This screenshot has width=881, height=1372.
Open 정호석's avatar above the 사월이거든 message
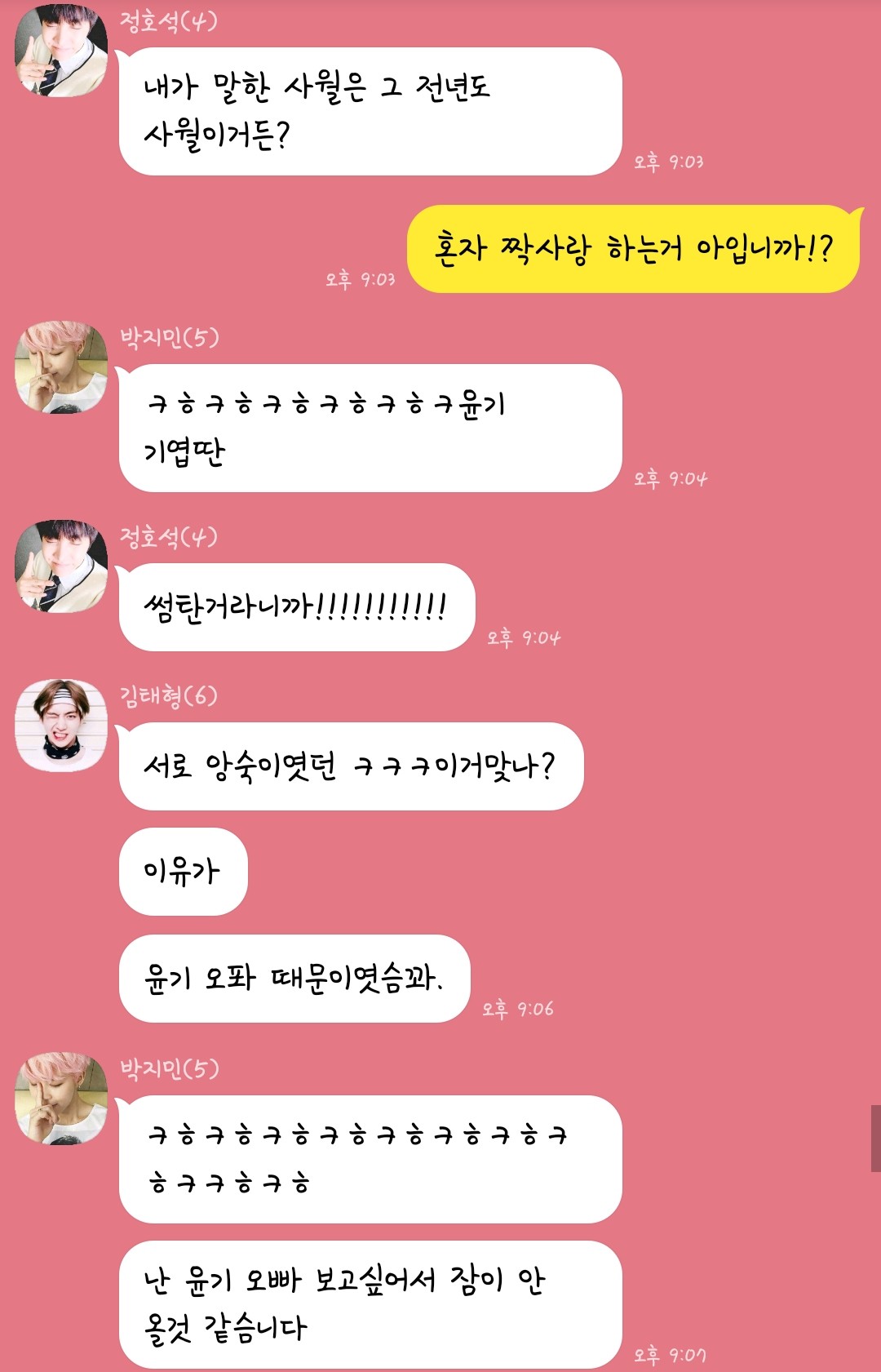point(61,51)
